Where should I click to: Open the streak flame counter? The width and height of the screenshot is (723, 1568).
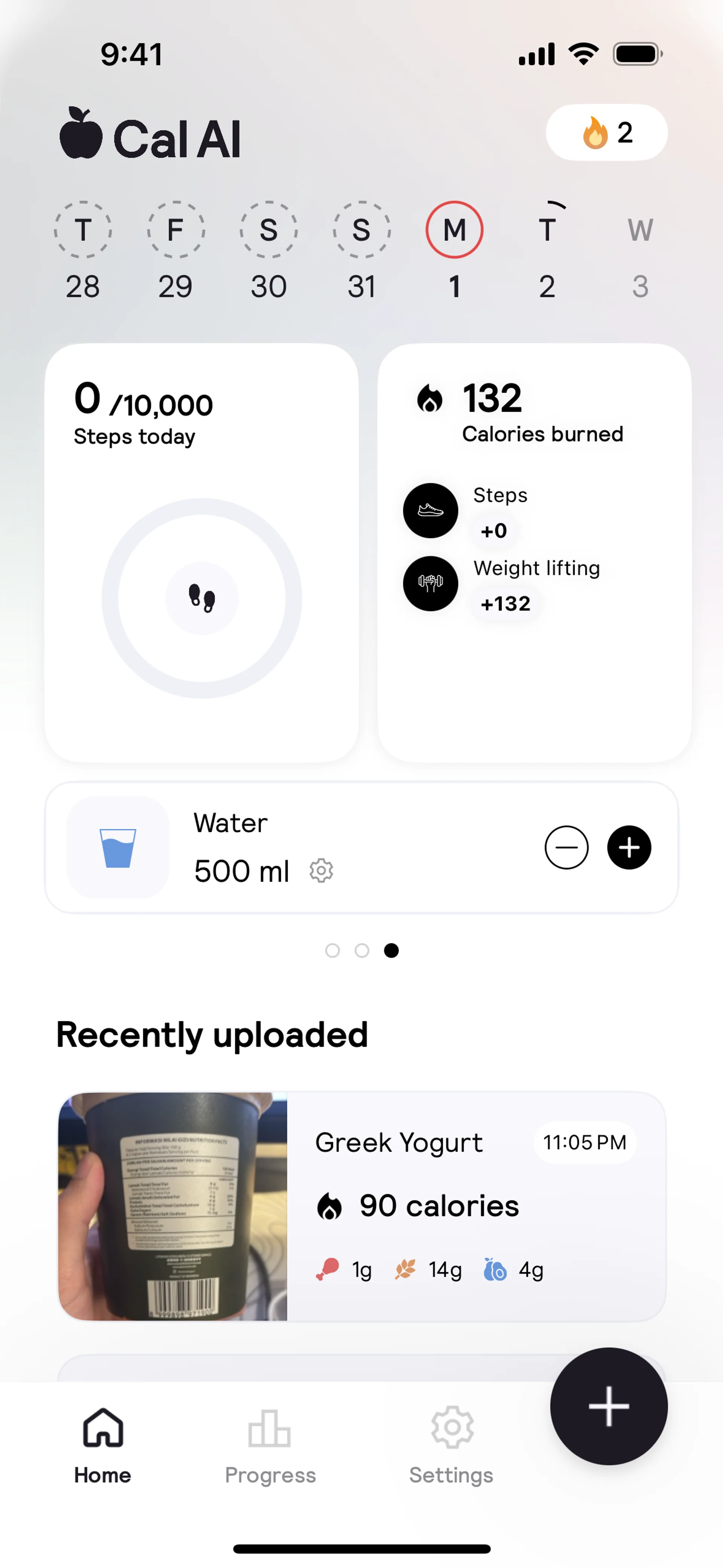tap(606, 133)
